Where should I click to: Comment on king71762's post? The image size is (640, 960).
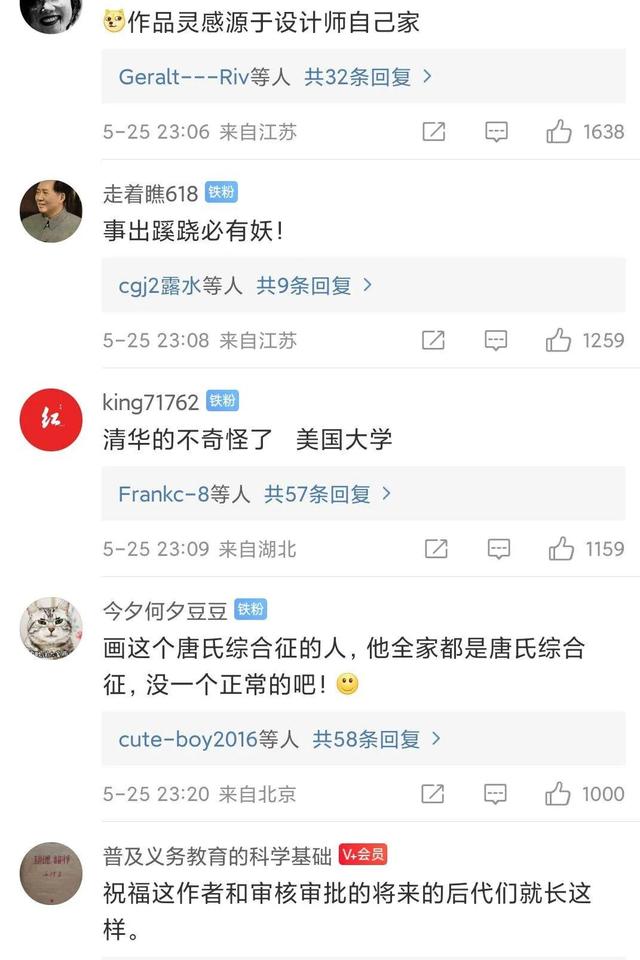499,549
